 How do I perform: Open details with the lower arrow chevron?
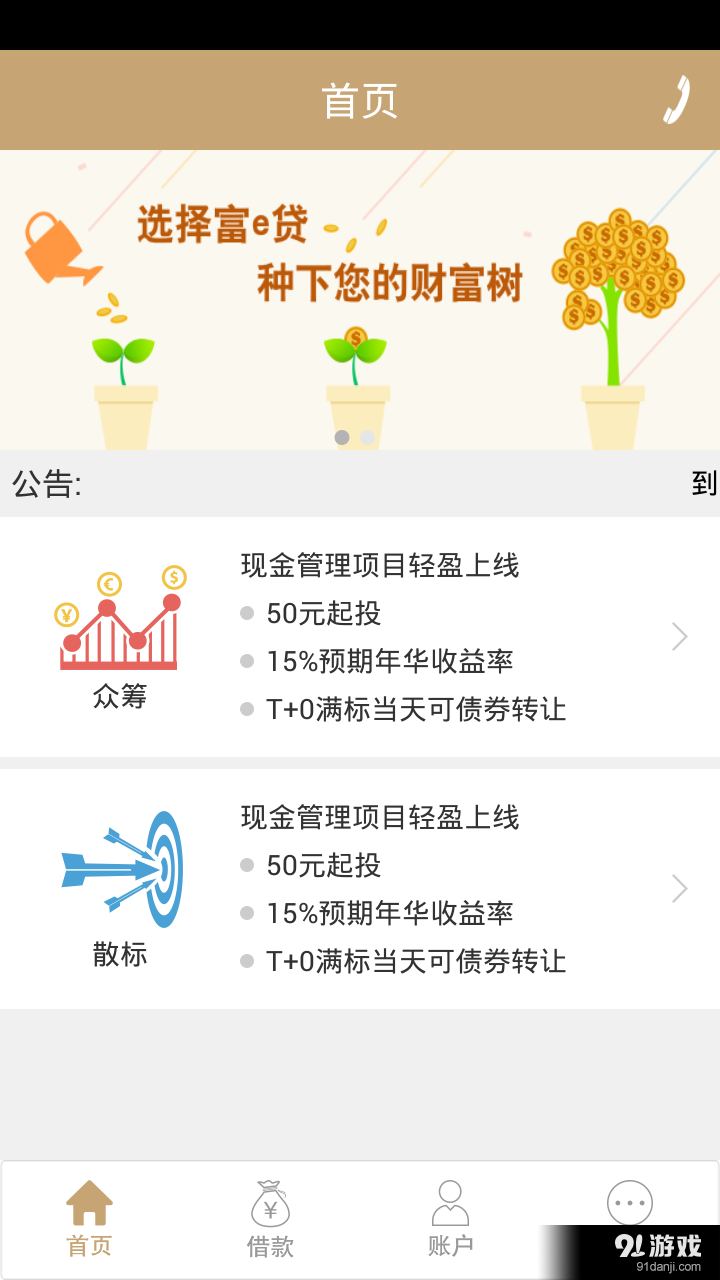(679, 888)
